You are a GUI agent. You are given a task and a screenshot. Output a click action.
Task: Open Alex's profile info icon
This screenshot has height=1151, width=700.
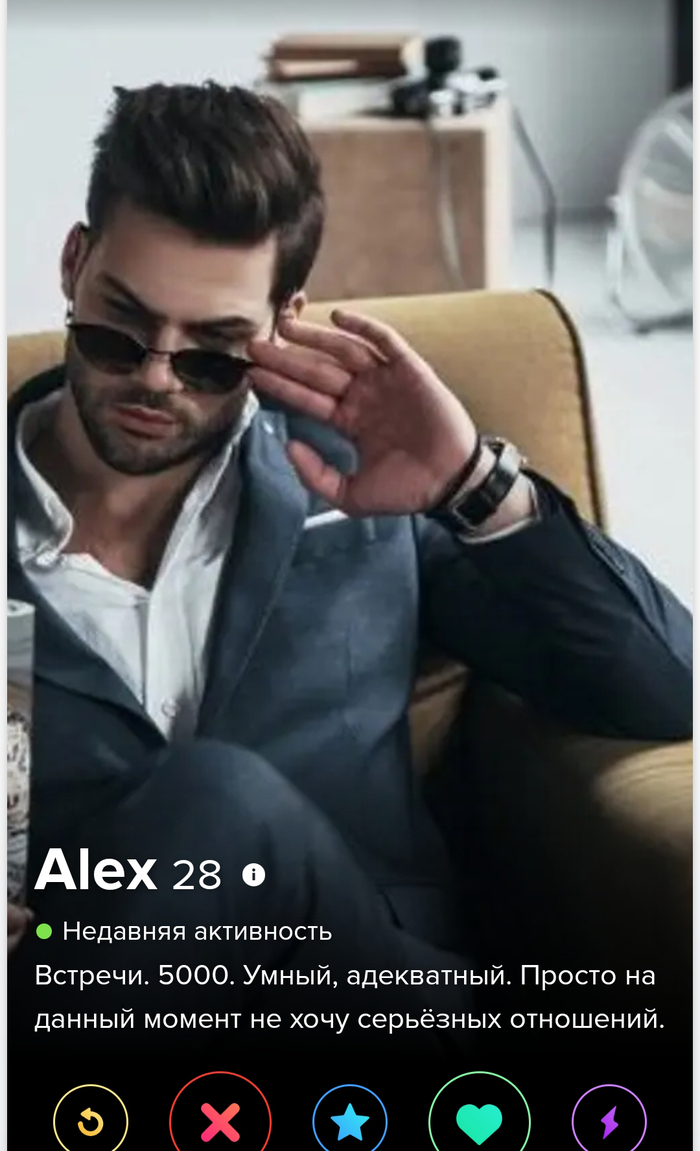[x=254, y=876]
